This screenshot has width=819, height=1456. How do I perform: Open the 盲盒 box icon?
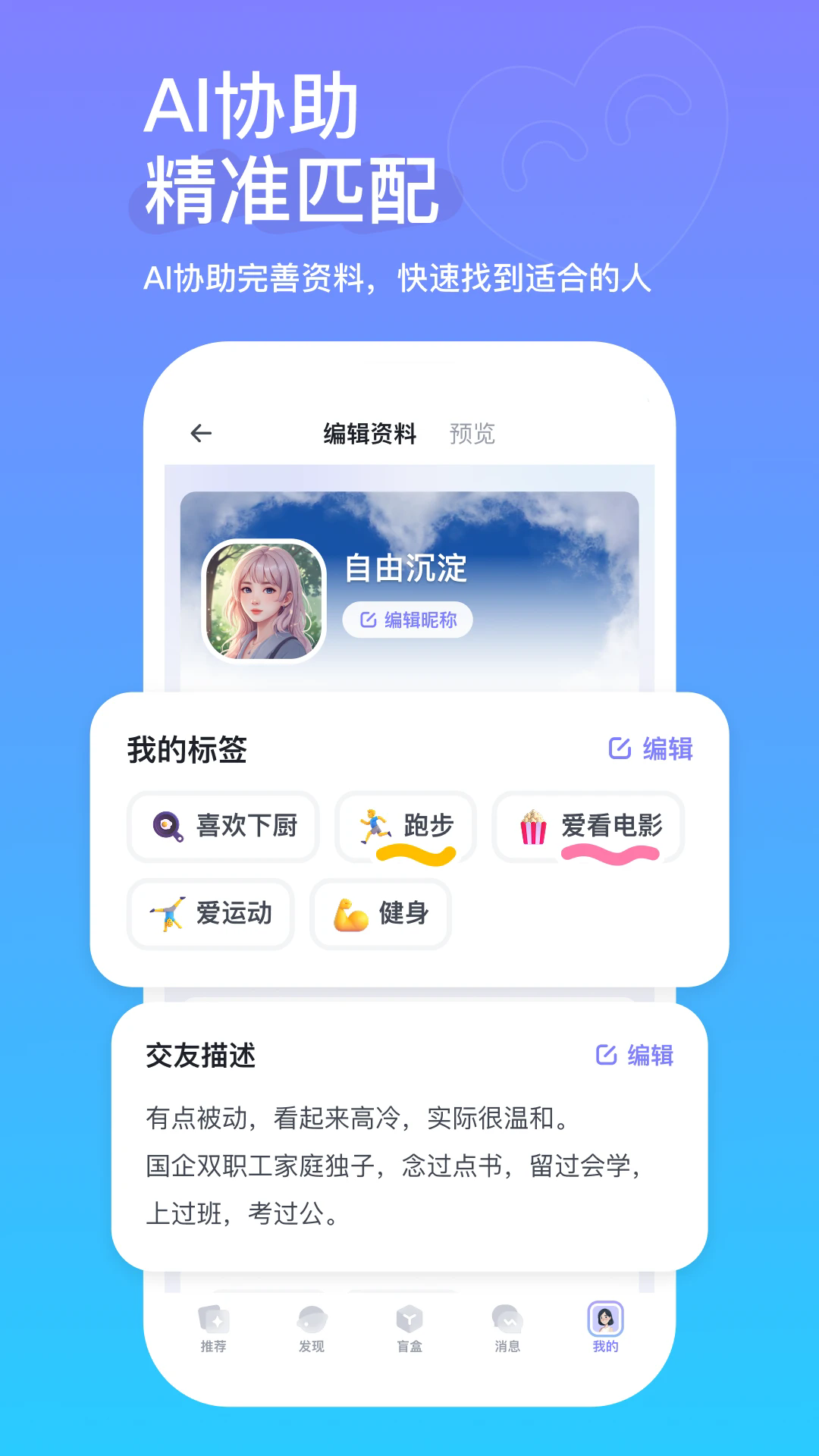409,1319
